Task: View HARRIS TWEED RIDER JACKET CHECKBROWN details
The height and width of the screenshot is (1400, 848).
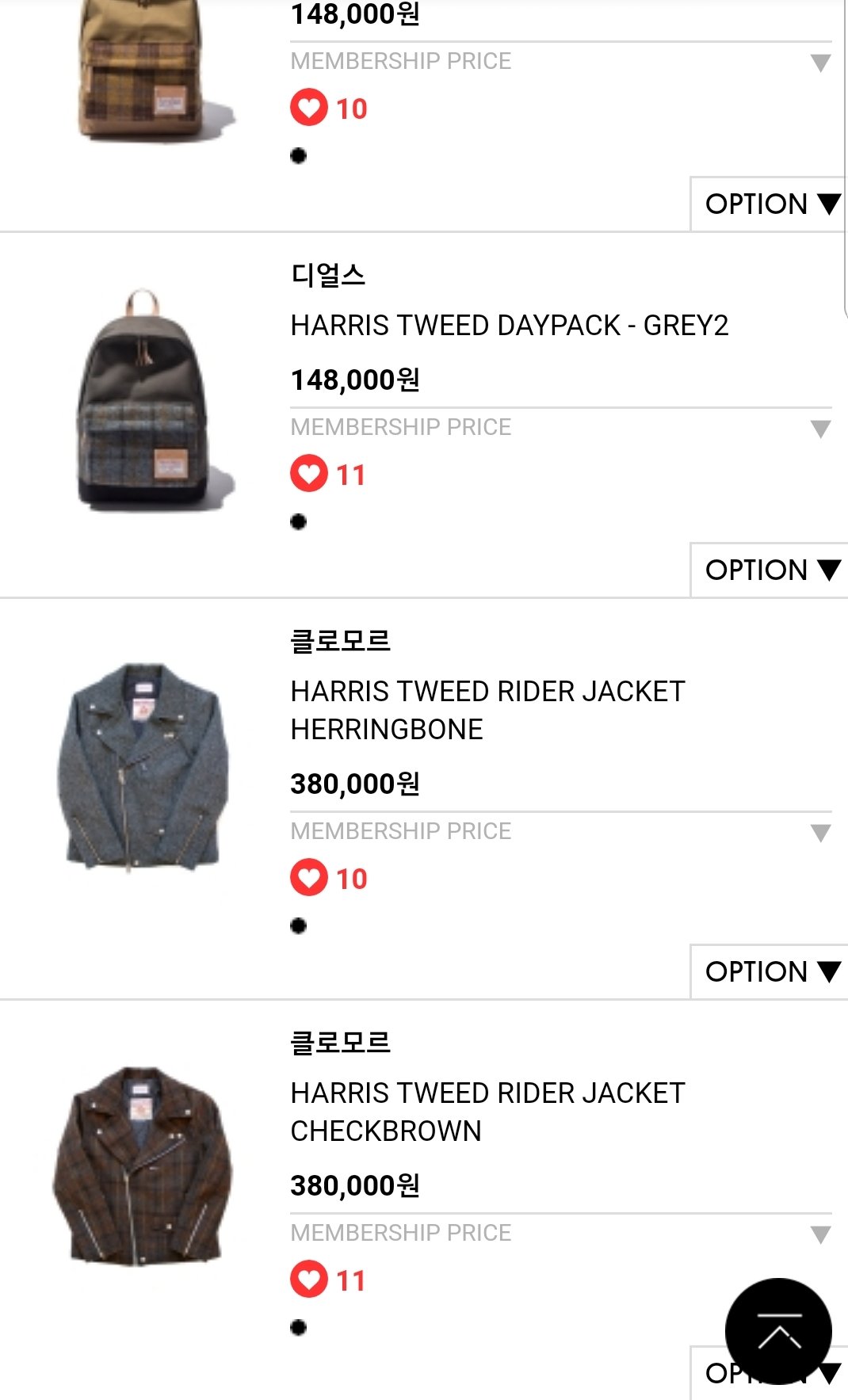Action: pos(487,1112)
